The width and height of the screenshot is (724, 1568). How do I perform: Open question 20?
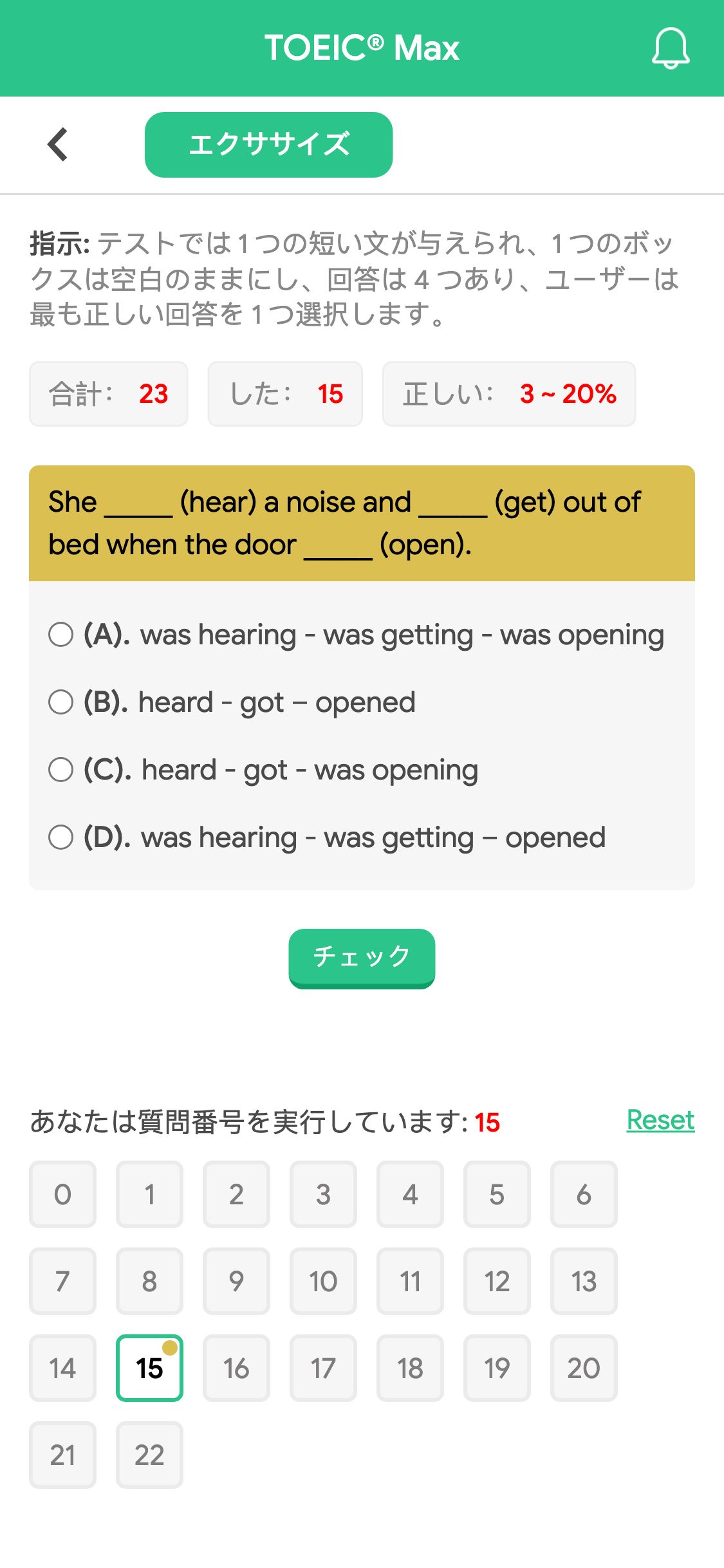pos(584,1368)
